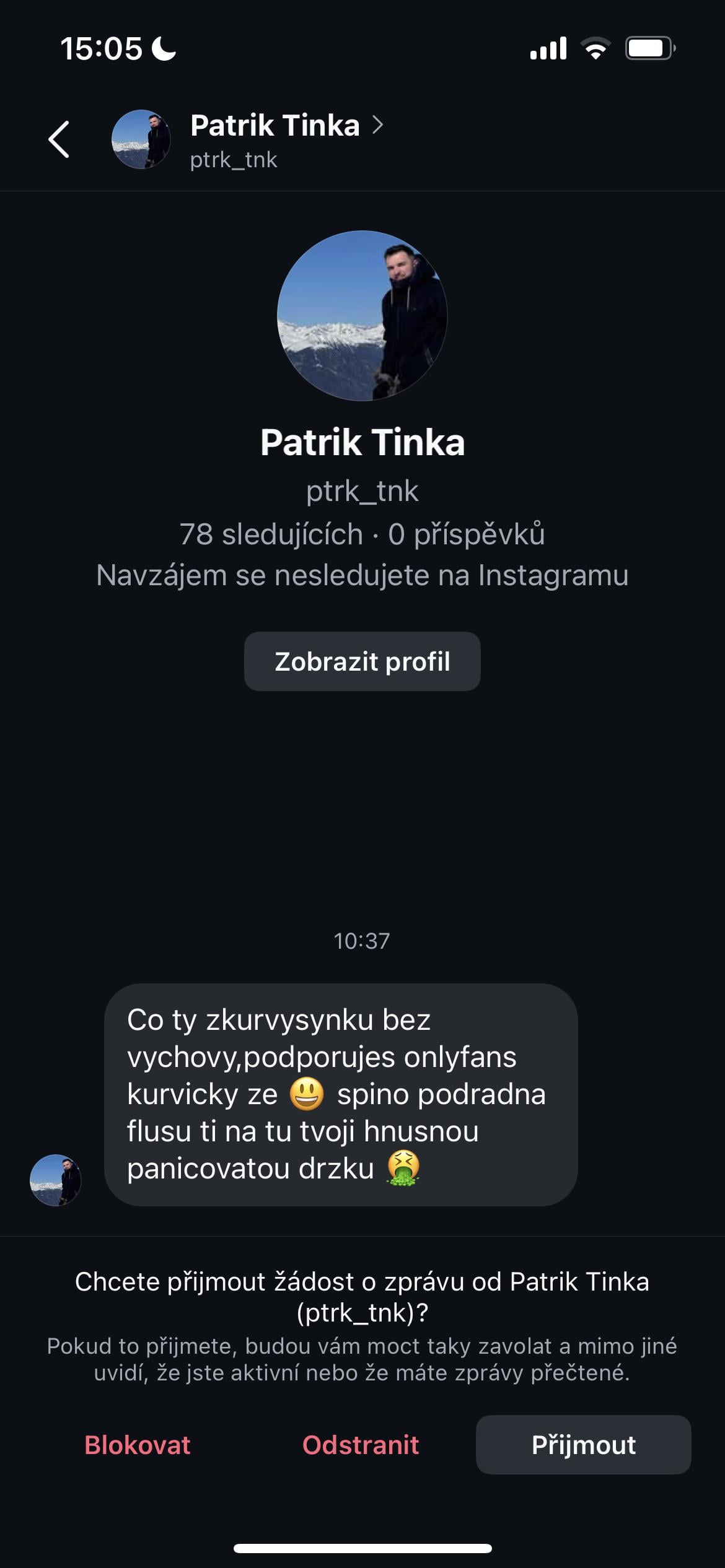725x1568 pixels.
Task: Tap the small avatar beside the message
Action: (56, 1180)
